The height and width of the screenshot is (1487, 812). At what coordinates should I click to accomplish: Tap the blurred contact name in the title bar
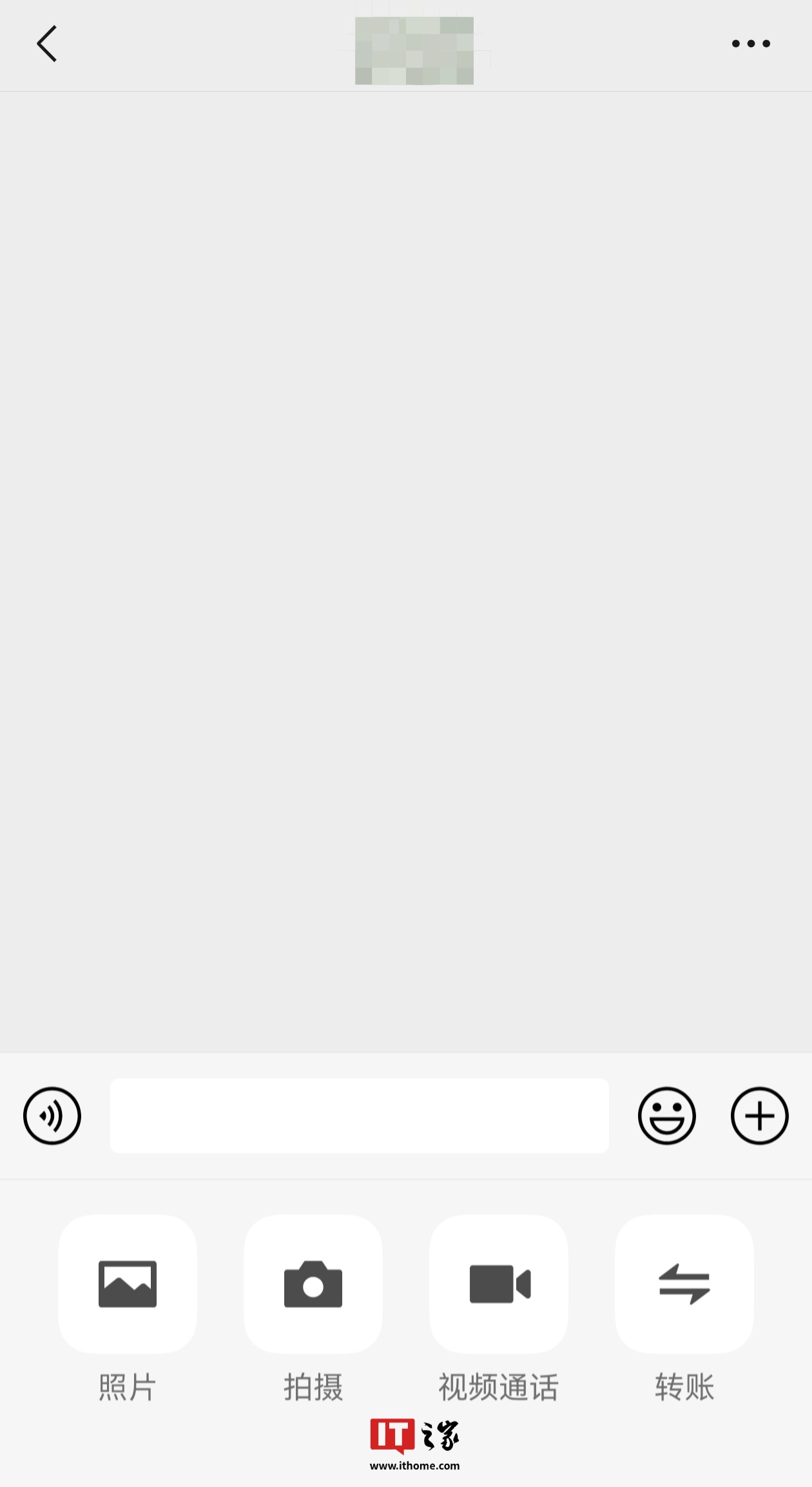(414, 50)
